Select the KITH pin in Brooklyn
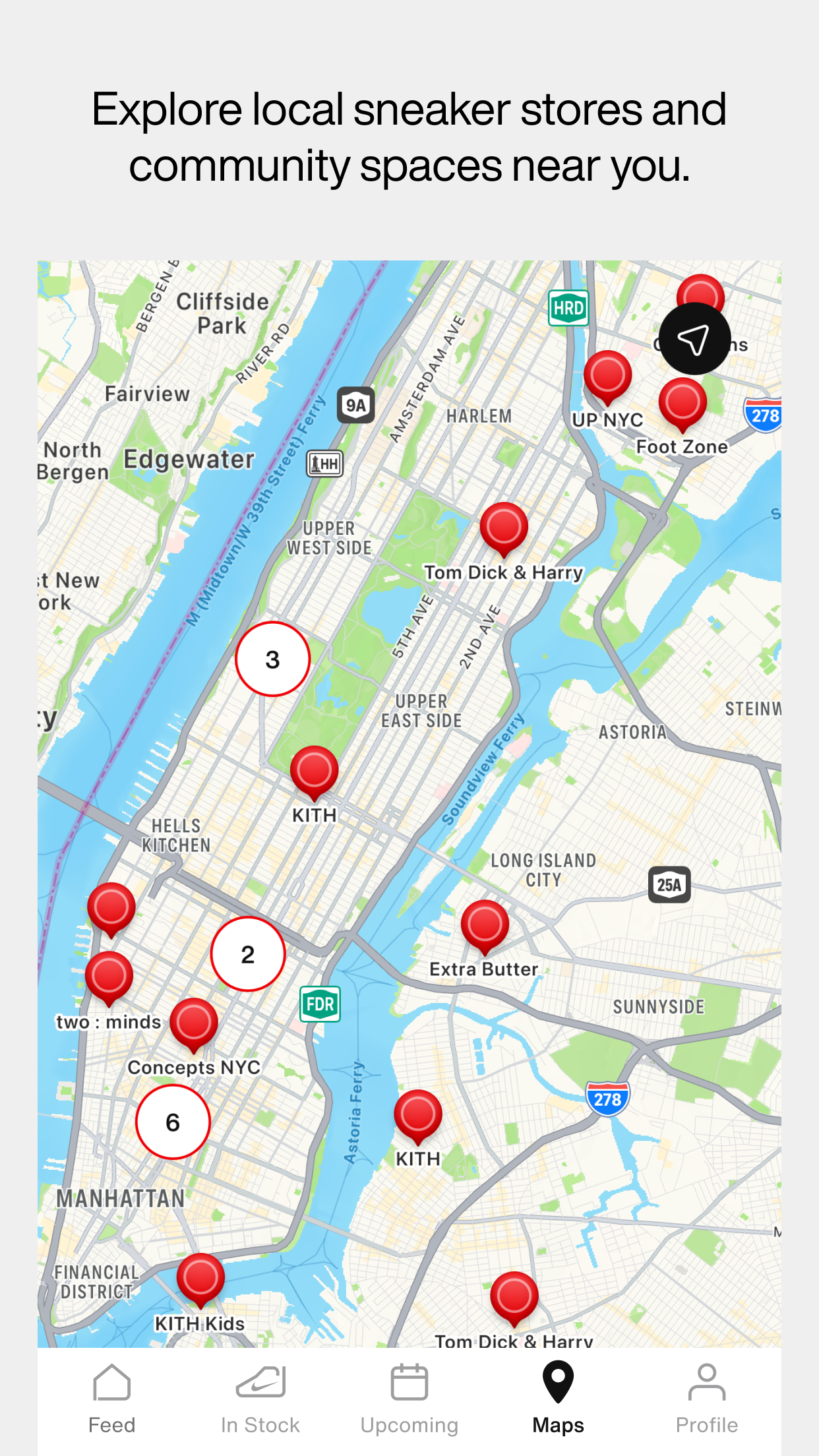Screen dimensions: 819x1456 click(x=418, y=1114)
